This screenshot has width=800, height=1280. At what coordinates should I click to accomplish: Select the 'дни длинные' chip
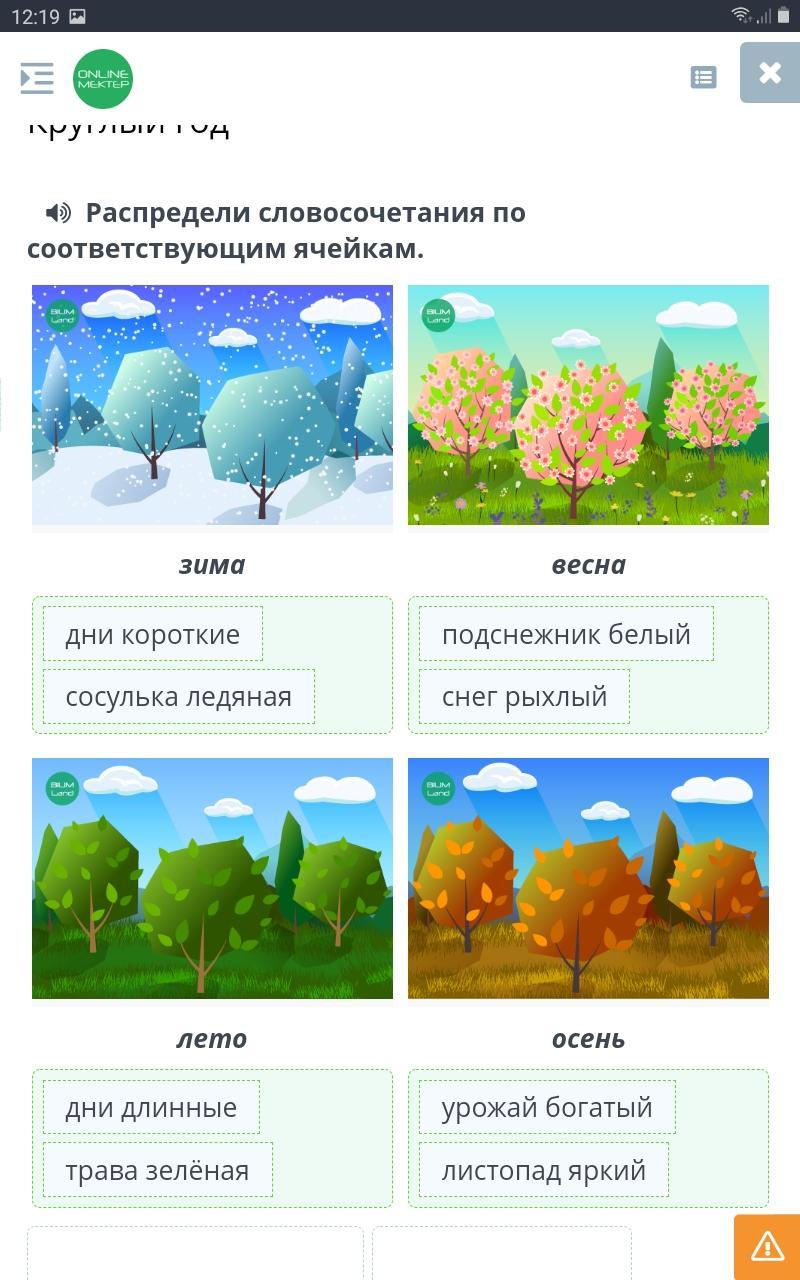pos(151,1107)
